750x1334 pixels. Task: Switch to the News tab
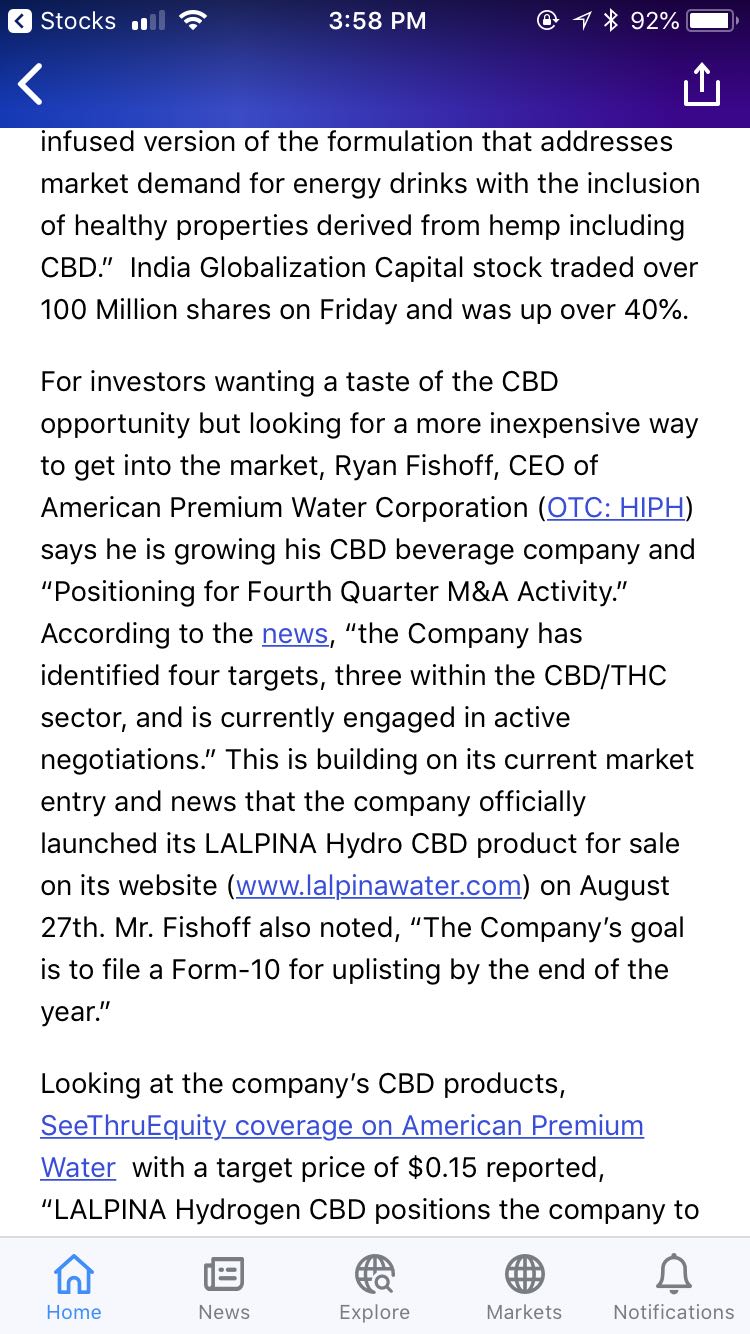[x=224, y=1288]
